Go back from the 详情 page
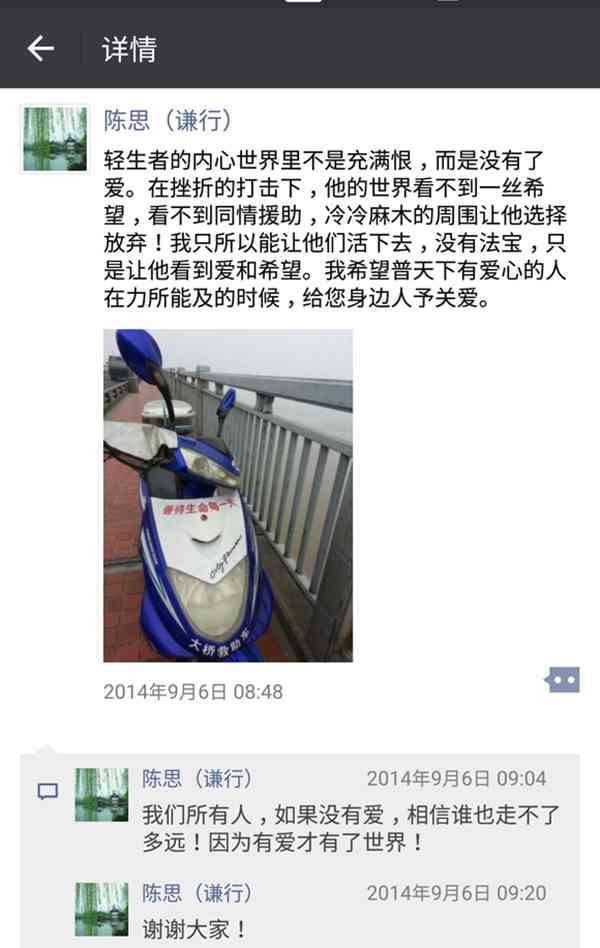600x948 pixels. coord(40,48)
